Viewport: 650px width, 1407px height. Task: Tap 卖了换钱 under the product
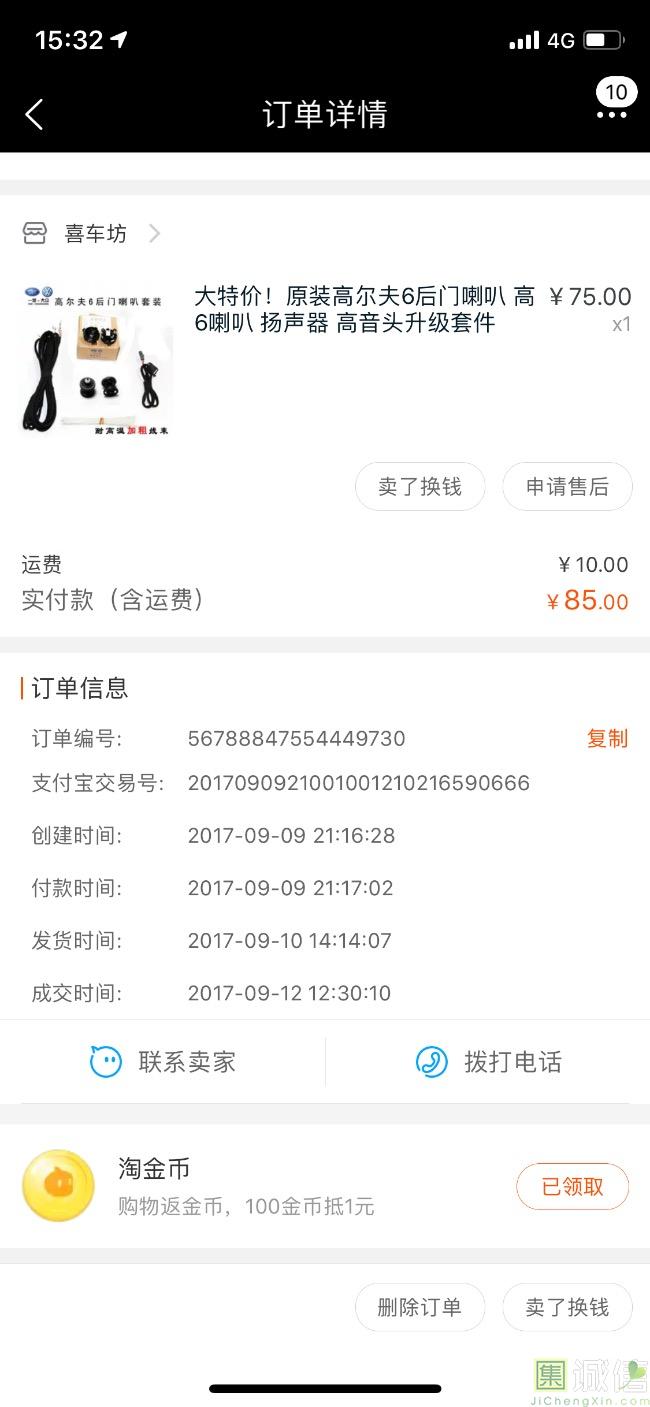click(x=420, y=486)
